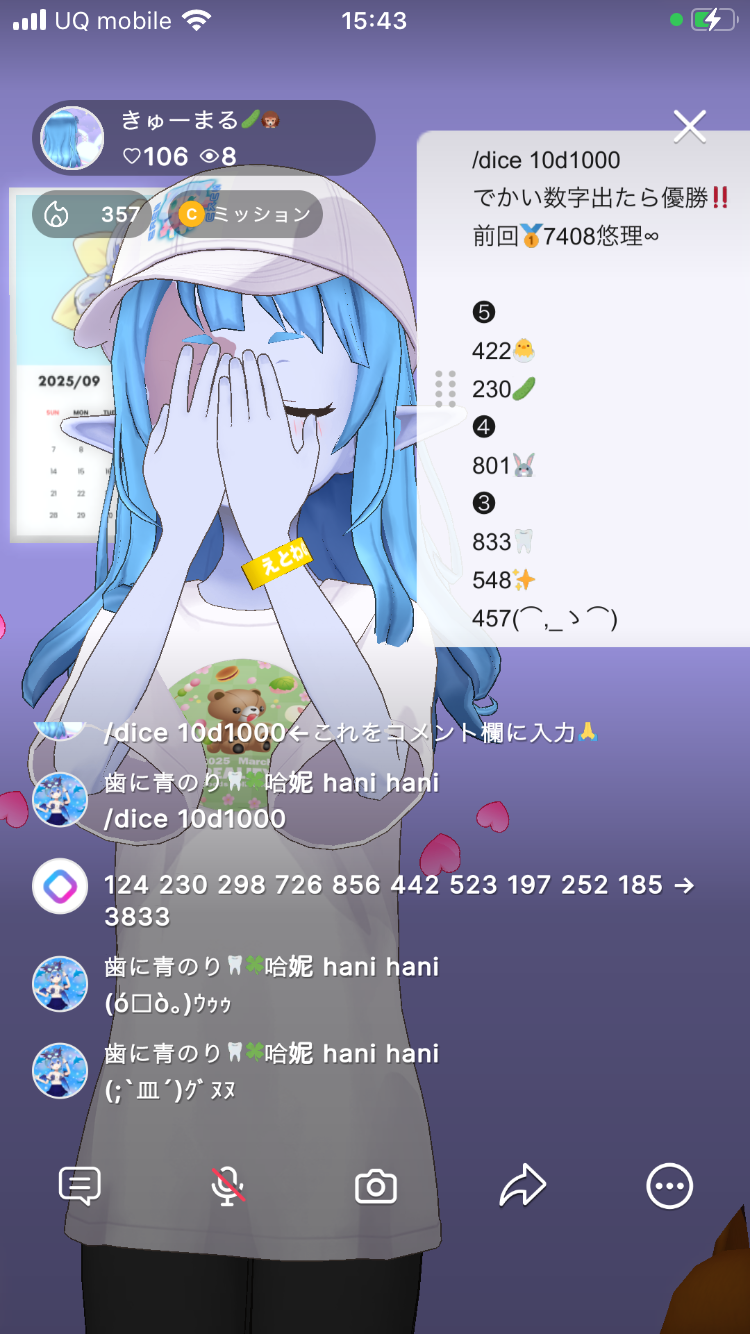Tap the drag handle of the notice panel
The width and height of the screenshot is (750, 1334).
pos(446,389)
